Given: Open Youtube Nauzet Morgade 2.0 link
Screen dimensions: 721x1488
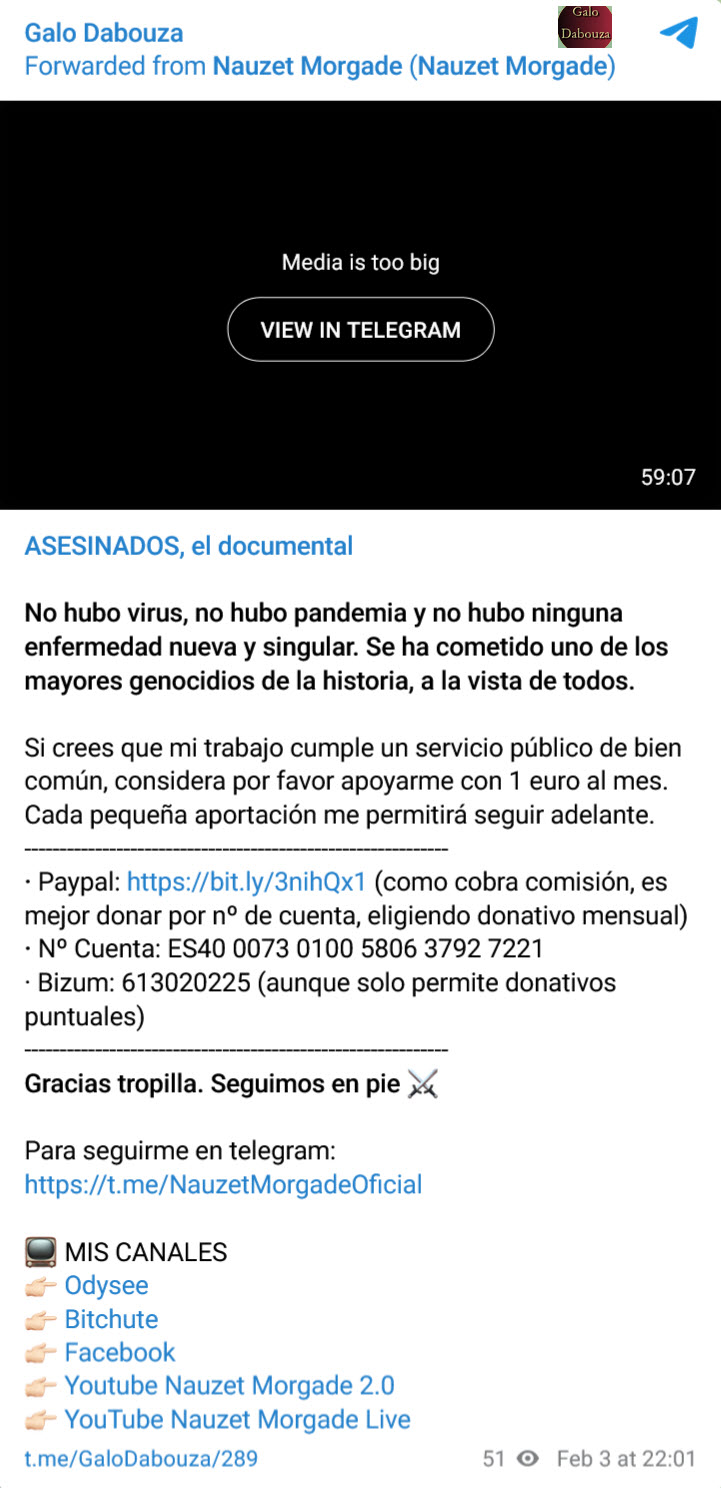Looking at the screenshot, I should coord(229,1385).
